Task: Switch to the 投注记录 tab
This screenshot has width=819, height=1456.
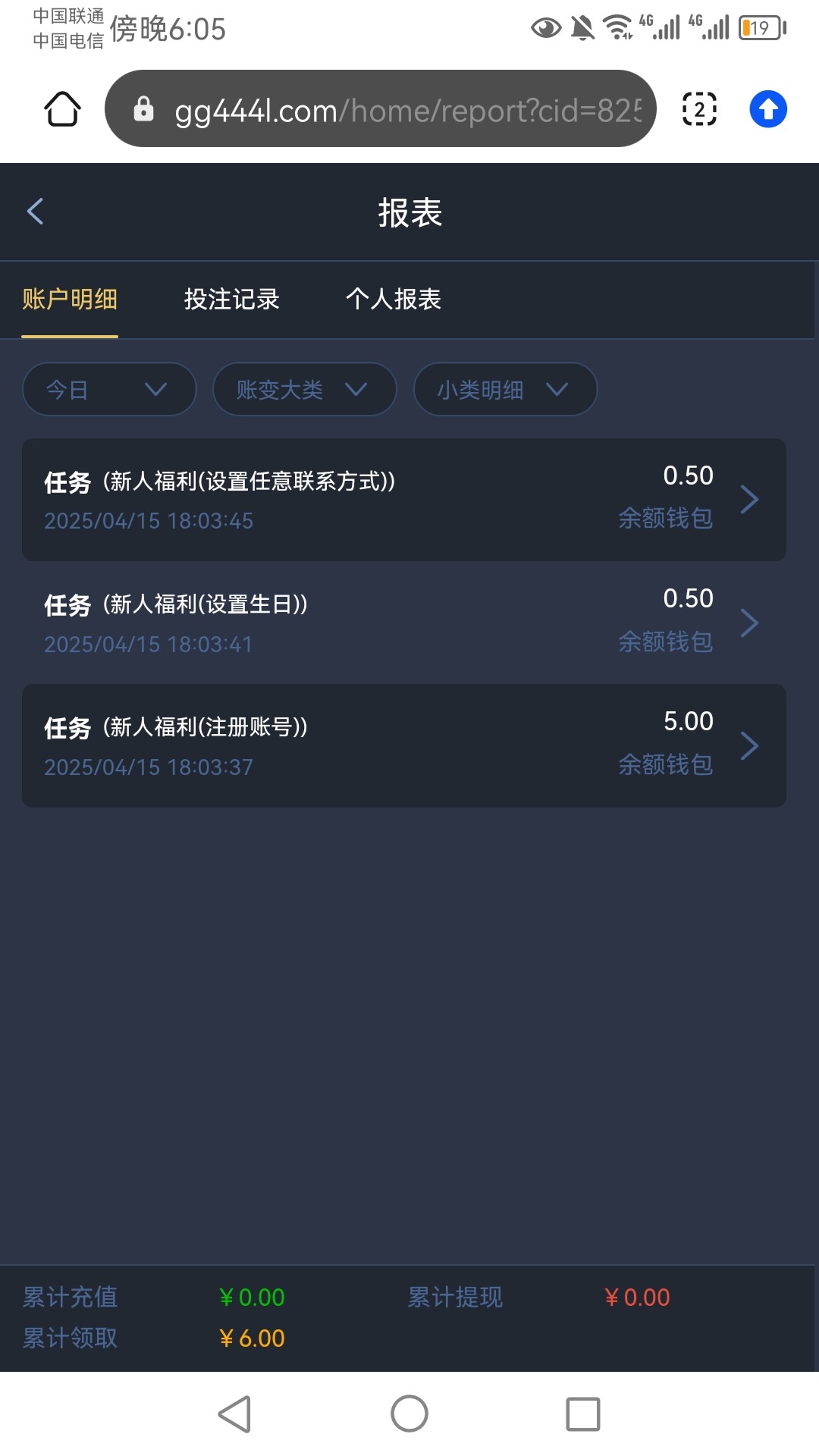Action: [232, 300]
